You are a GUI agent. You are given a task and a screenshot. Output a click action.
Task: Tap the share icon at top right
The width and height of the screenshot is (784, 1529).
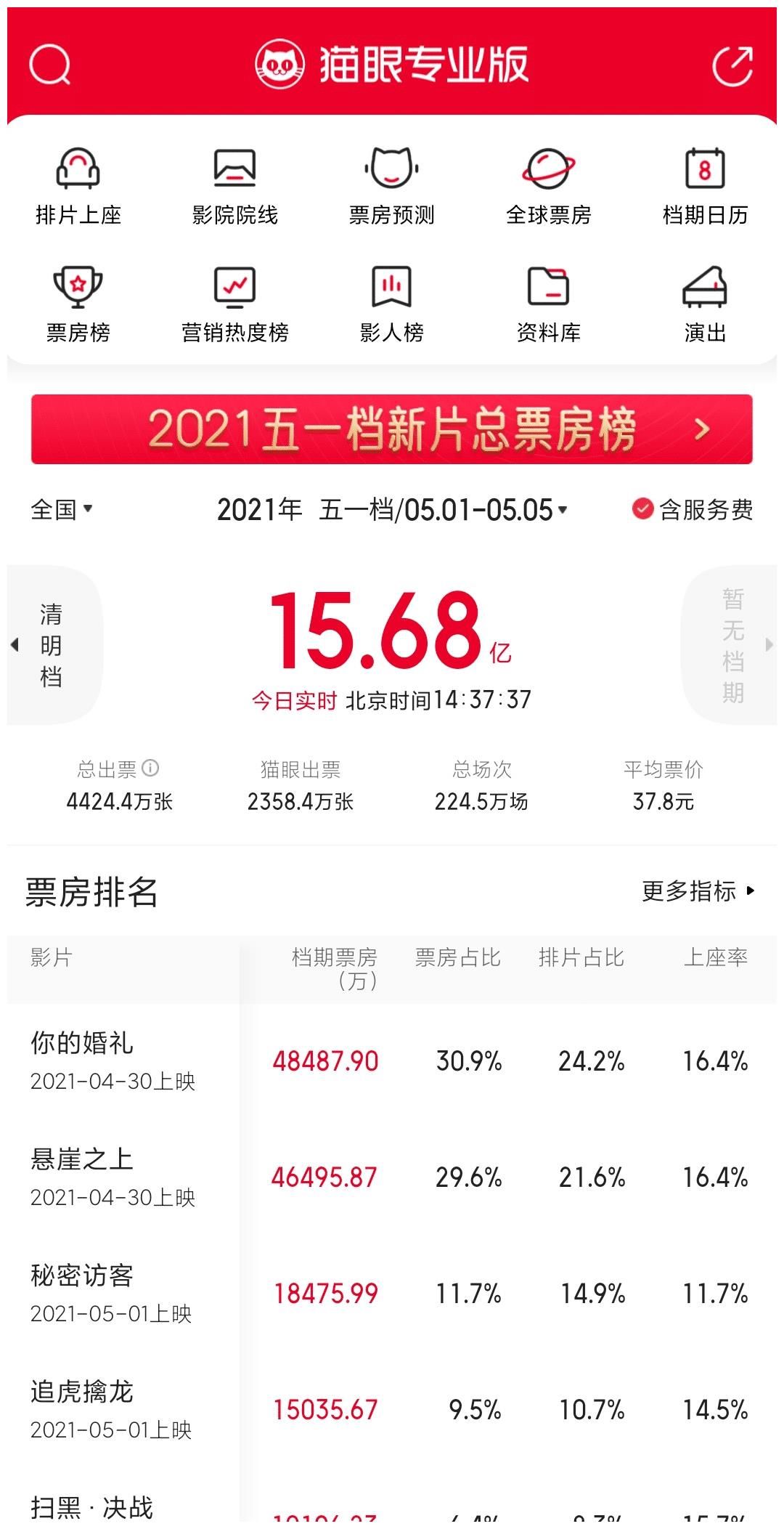736,65
